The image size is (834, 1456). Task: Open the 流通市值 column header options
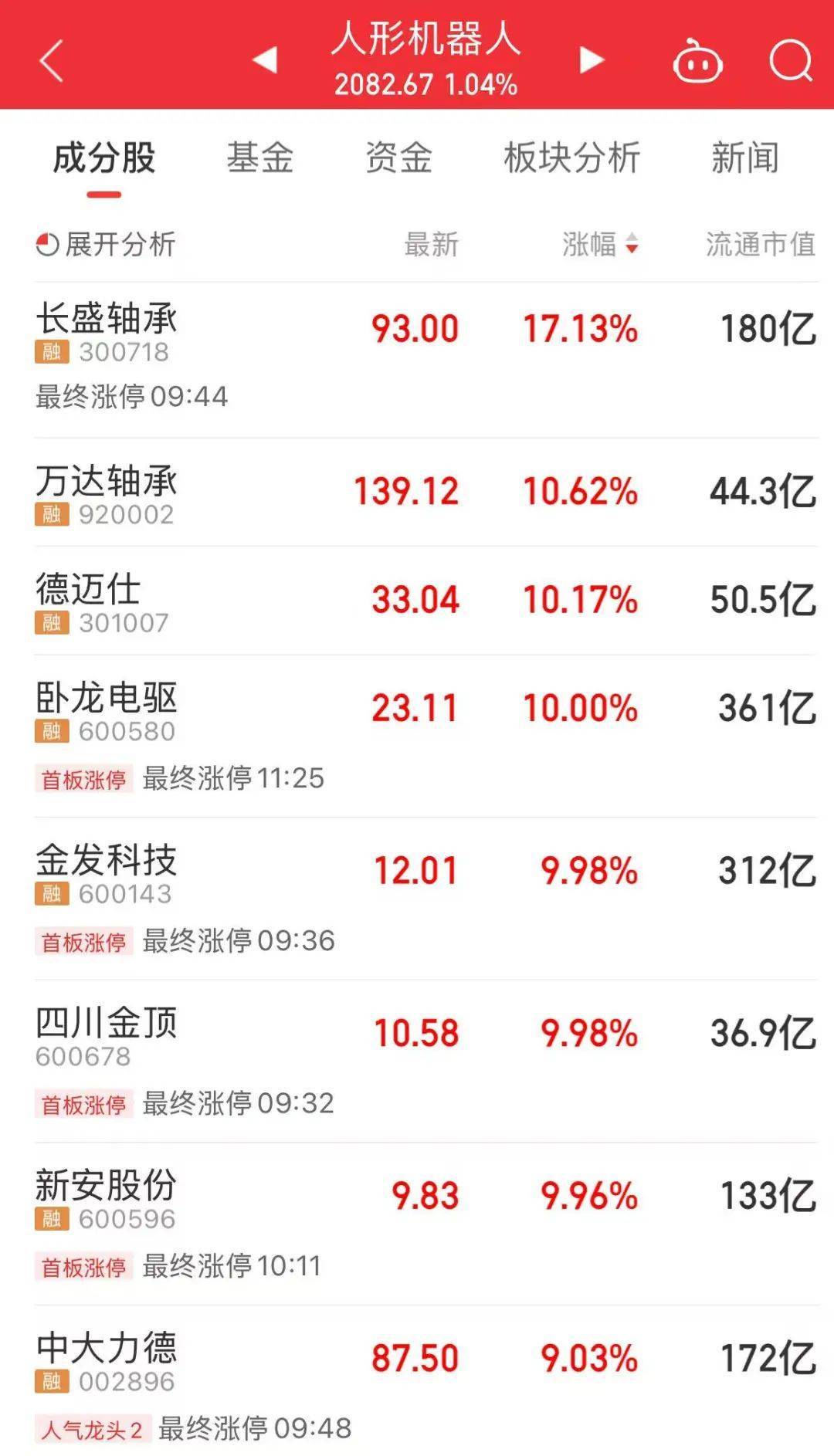758,245
